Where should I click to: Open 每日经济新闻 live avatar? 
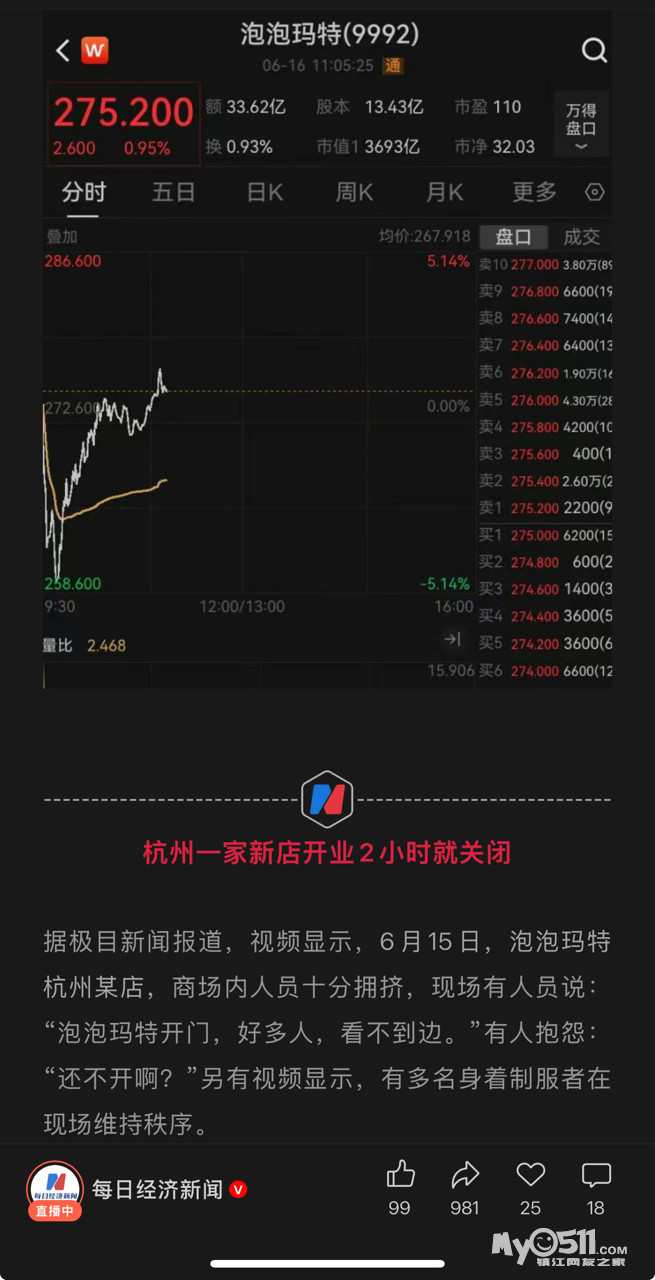click(54, 1190)
